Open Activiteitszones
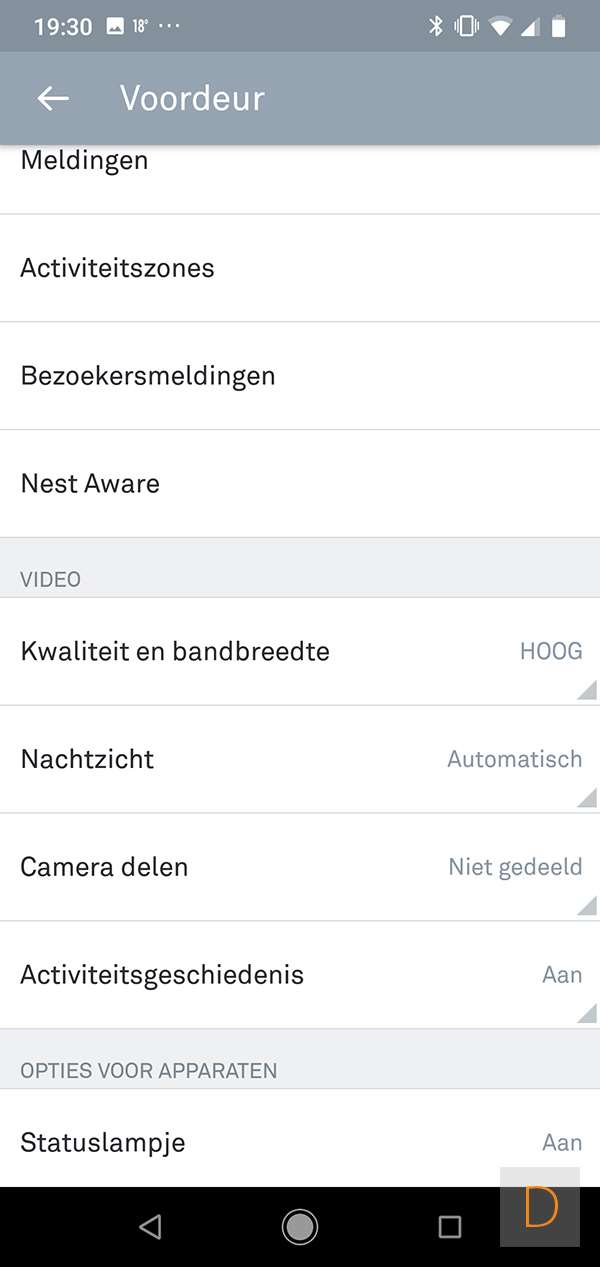 pos(300,268)
